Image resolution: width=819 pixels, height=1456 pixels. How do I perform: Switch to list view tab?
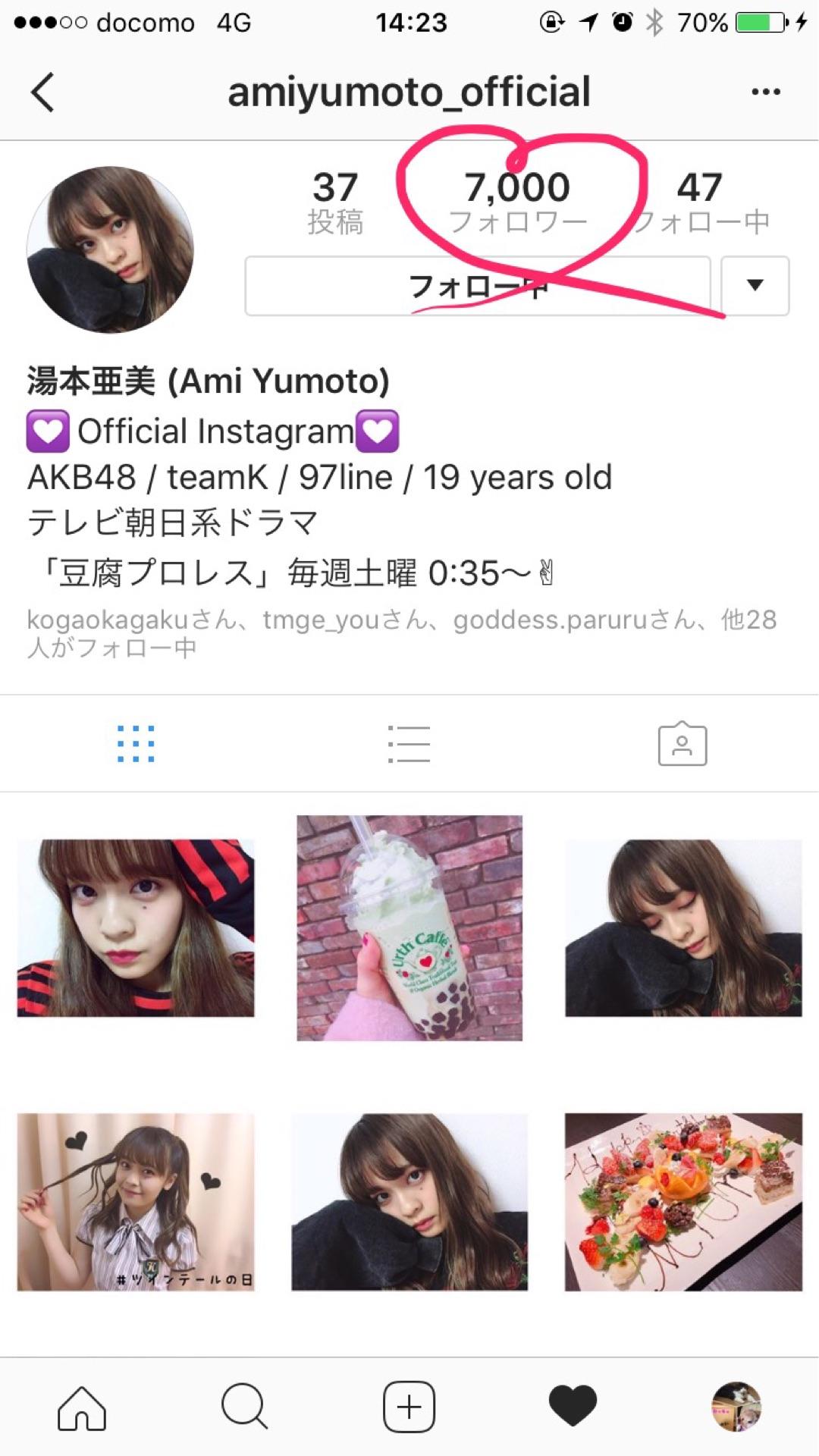(x=409, y=743)
